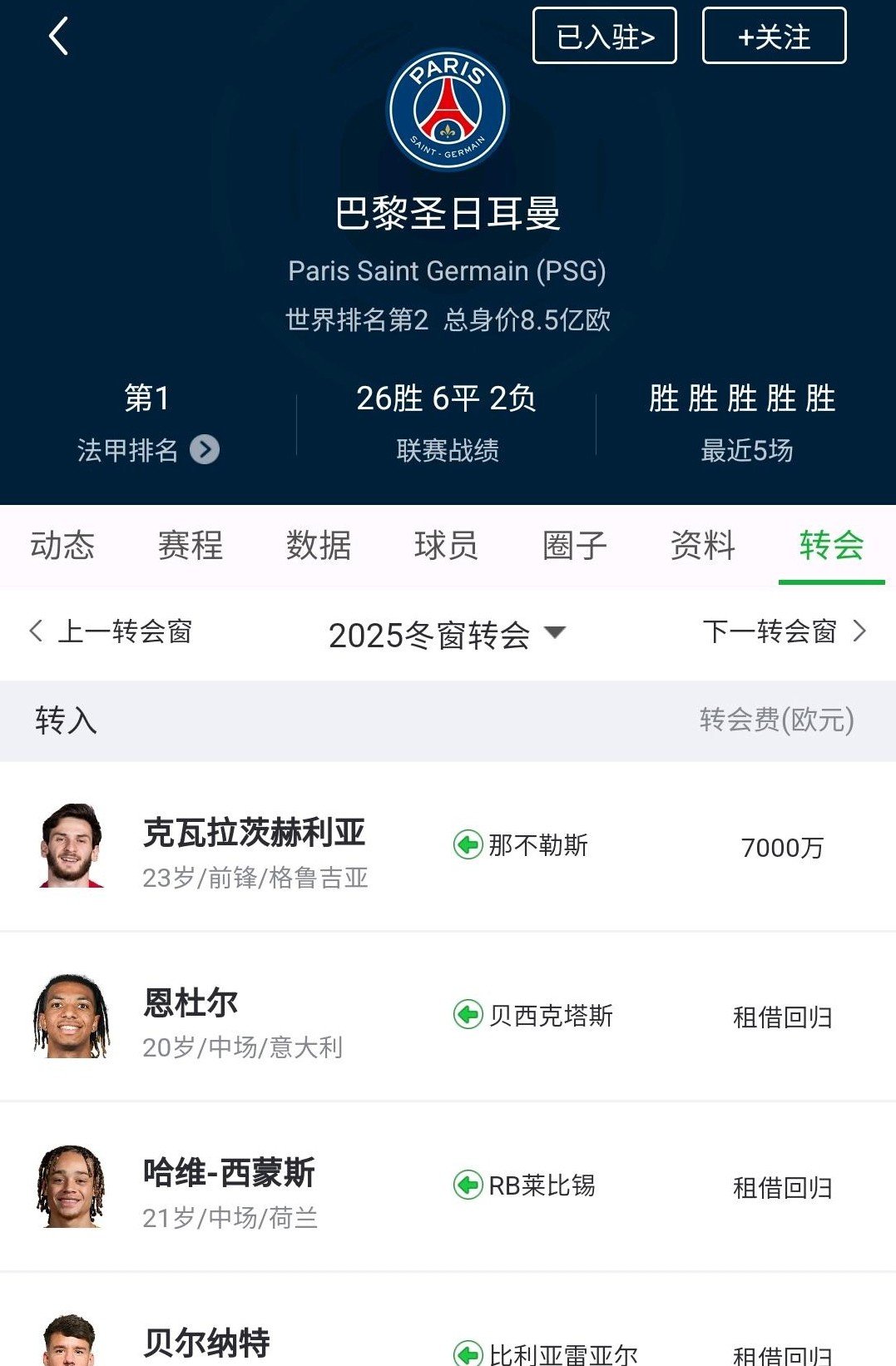Open the 资料 tab
Image resolution: width=896 pixels, height=1366 pixels.
(703, 546)
